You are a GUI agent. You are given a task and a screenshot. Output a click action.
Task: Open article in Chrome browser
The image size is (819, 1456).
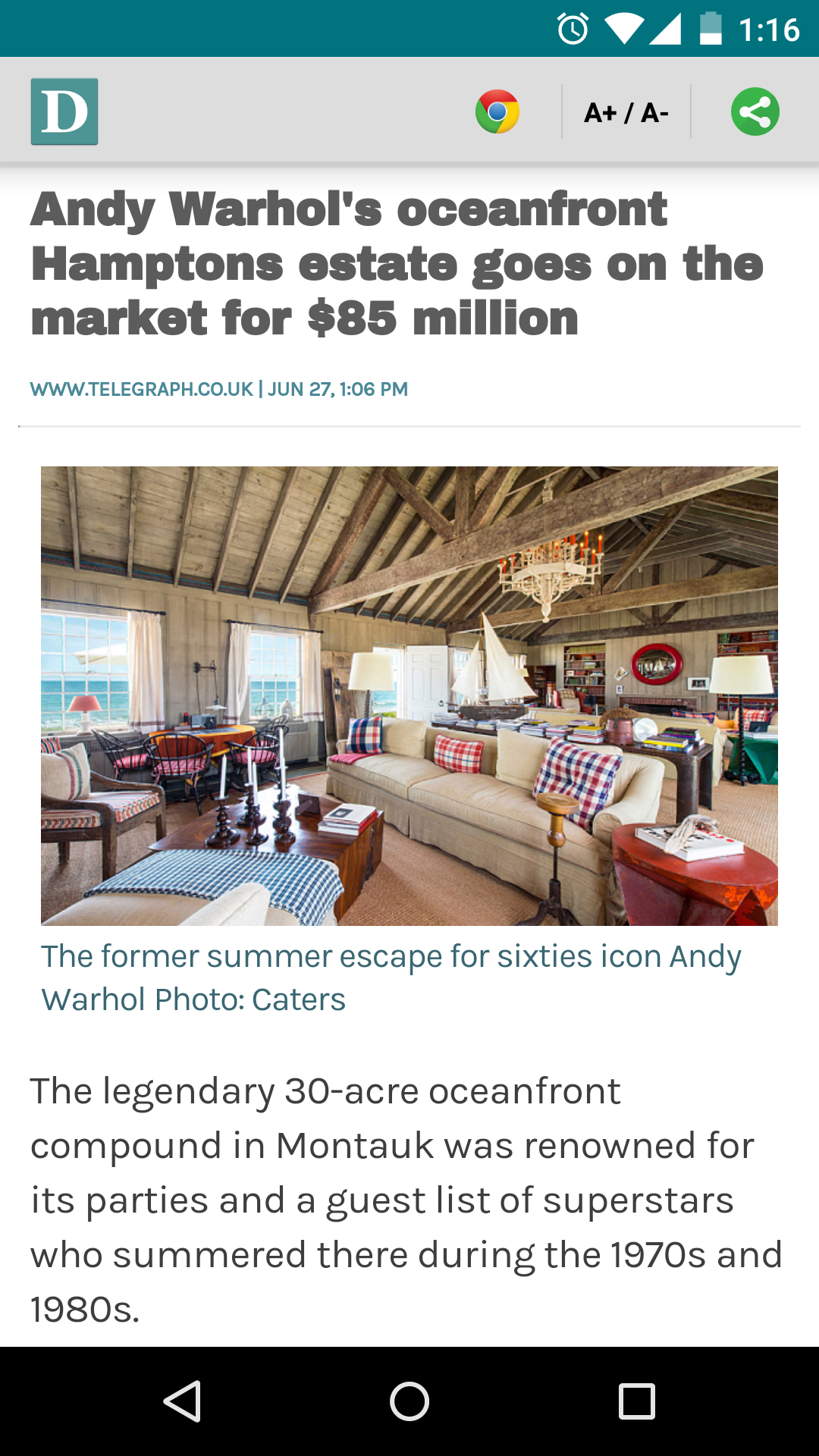497,111
